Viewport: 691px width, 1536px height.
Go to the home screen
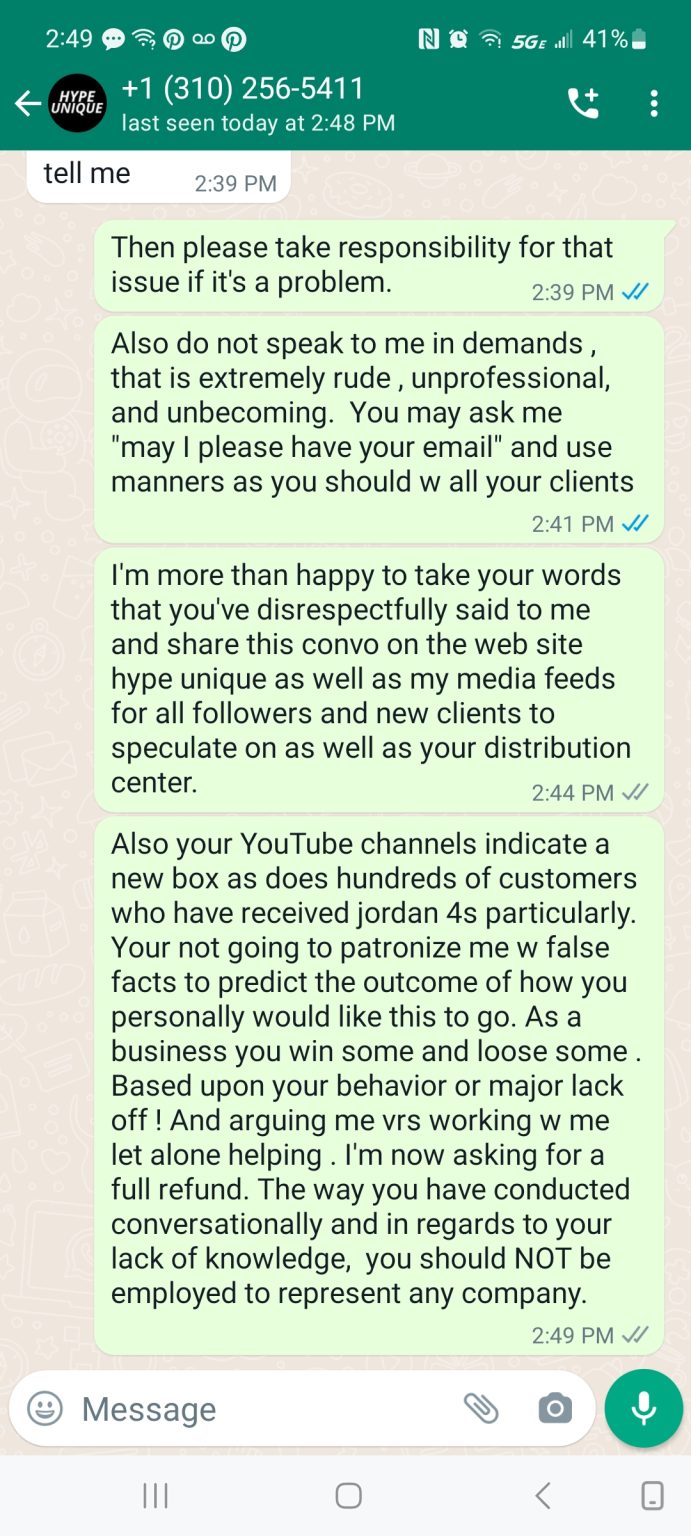pyautogui.click(x=348, y=1495)
